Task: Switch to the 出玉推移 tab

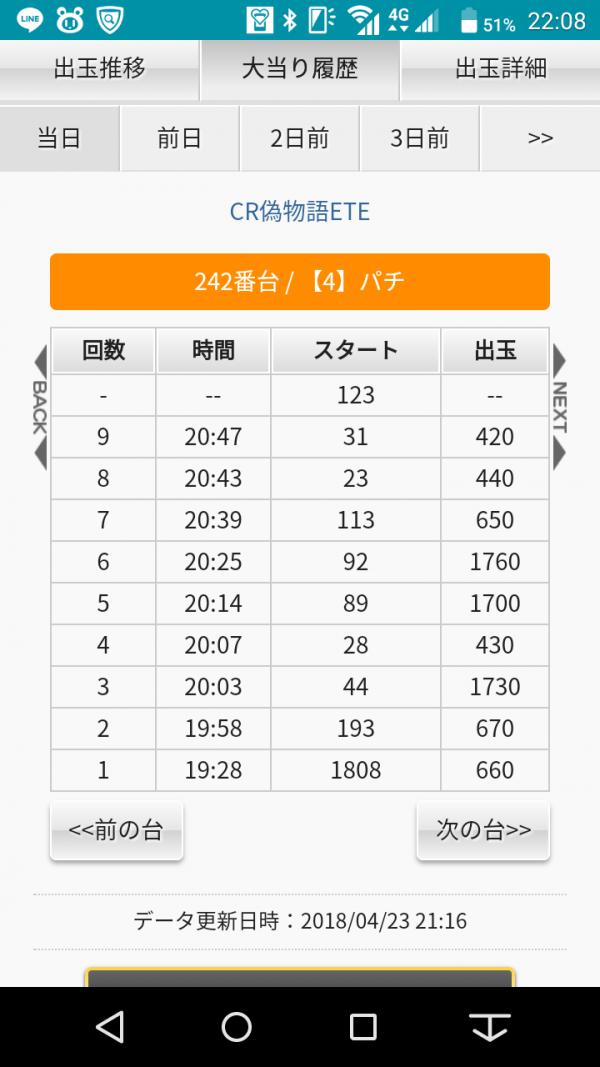Action: click(99, 69)
